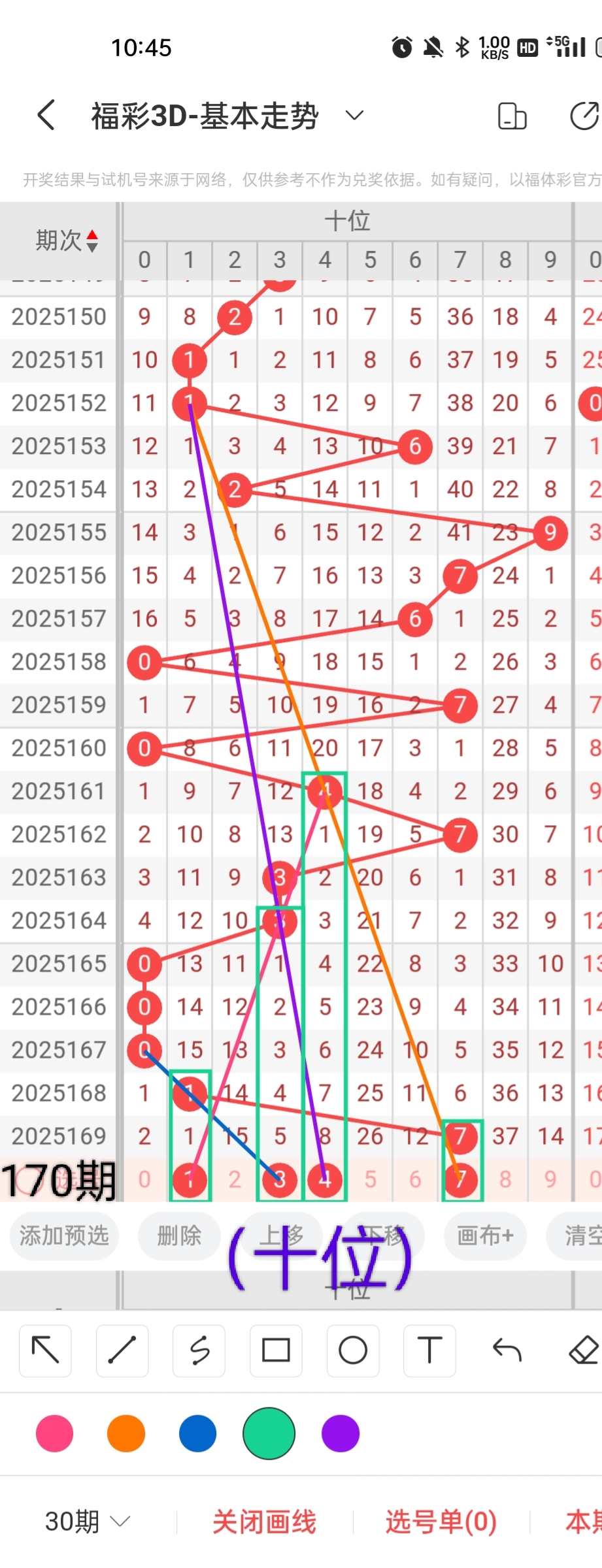Expand the 福彩3D-基本走势 title dropdown
The width and height of the screenshot is (602, 1568).
[354, 116]
